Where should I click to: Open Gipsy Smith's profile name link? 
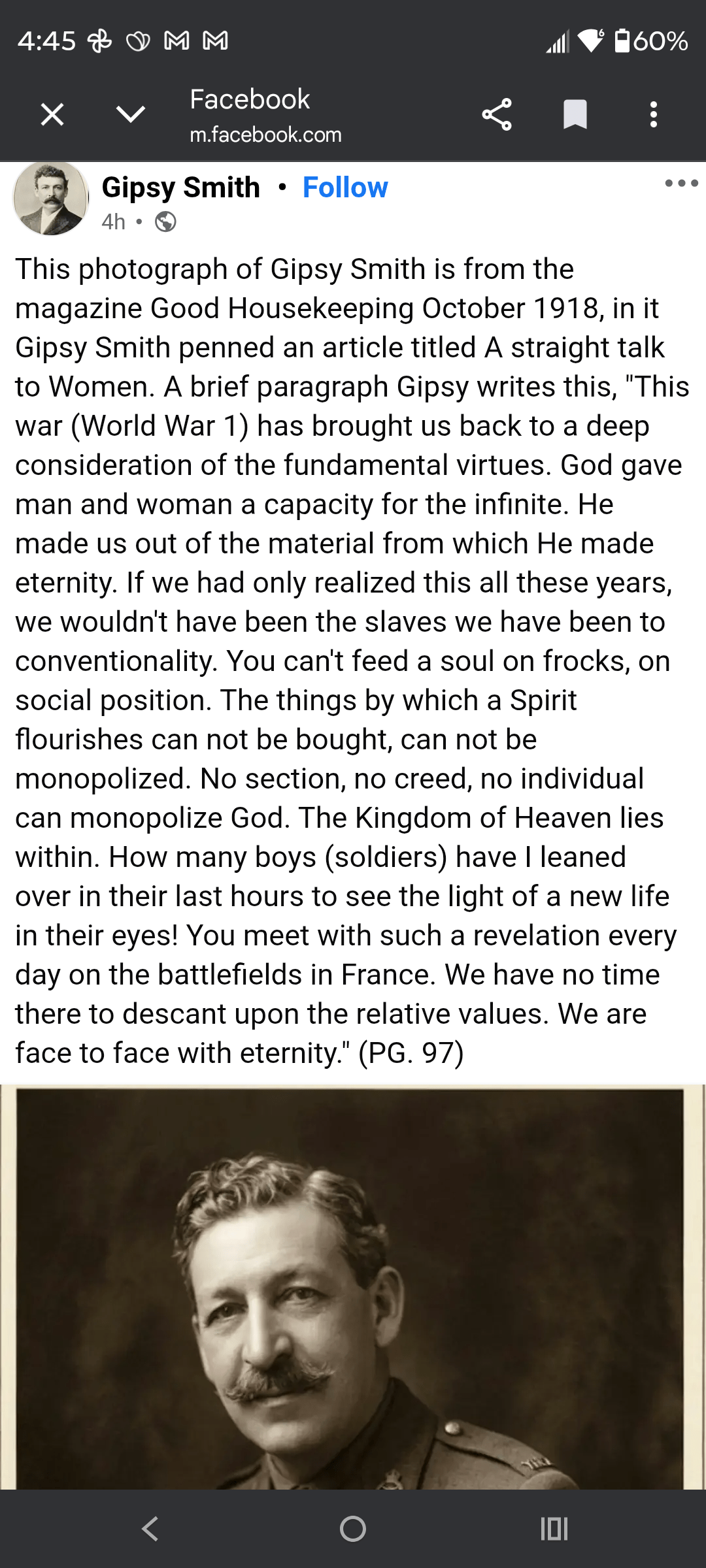180,188
